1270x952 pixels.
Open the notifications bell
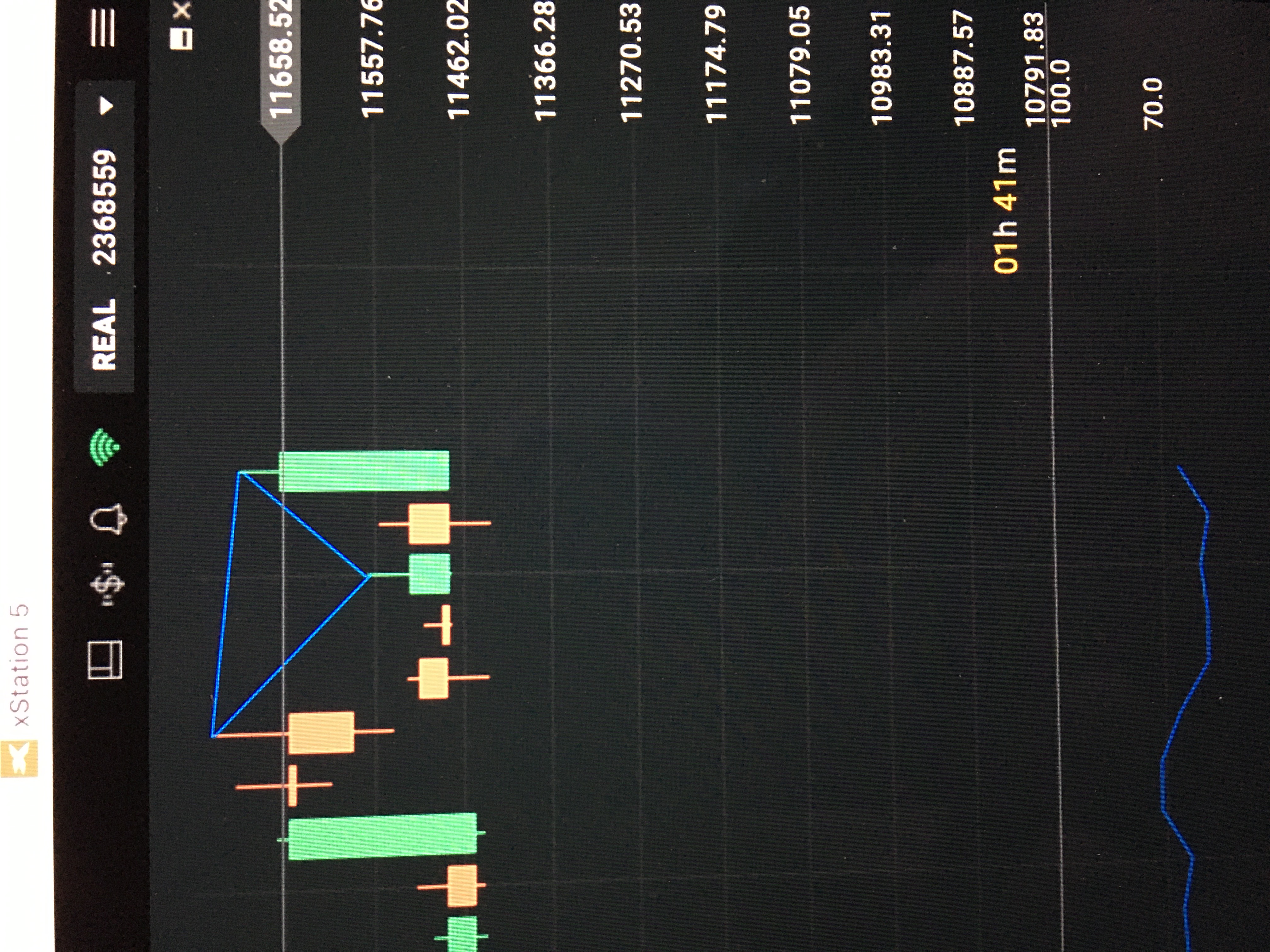tap(109, 519)
